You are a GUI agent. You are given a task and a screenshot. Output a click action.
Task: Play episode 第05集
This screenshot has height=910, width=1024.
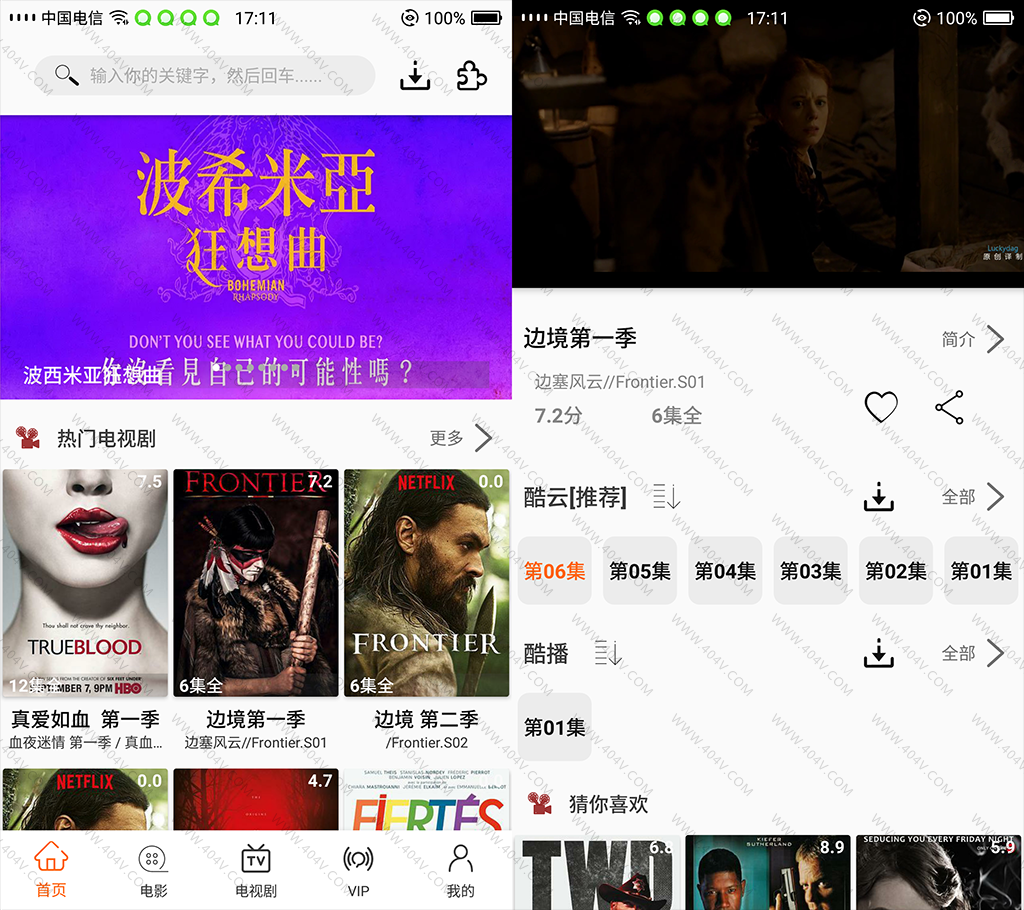640,571
